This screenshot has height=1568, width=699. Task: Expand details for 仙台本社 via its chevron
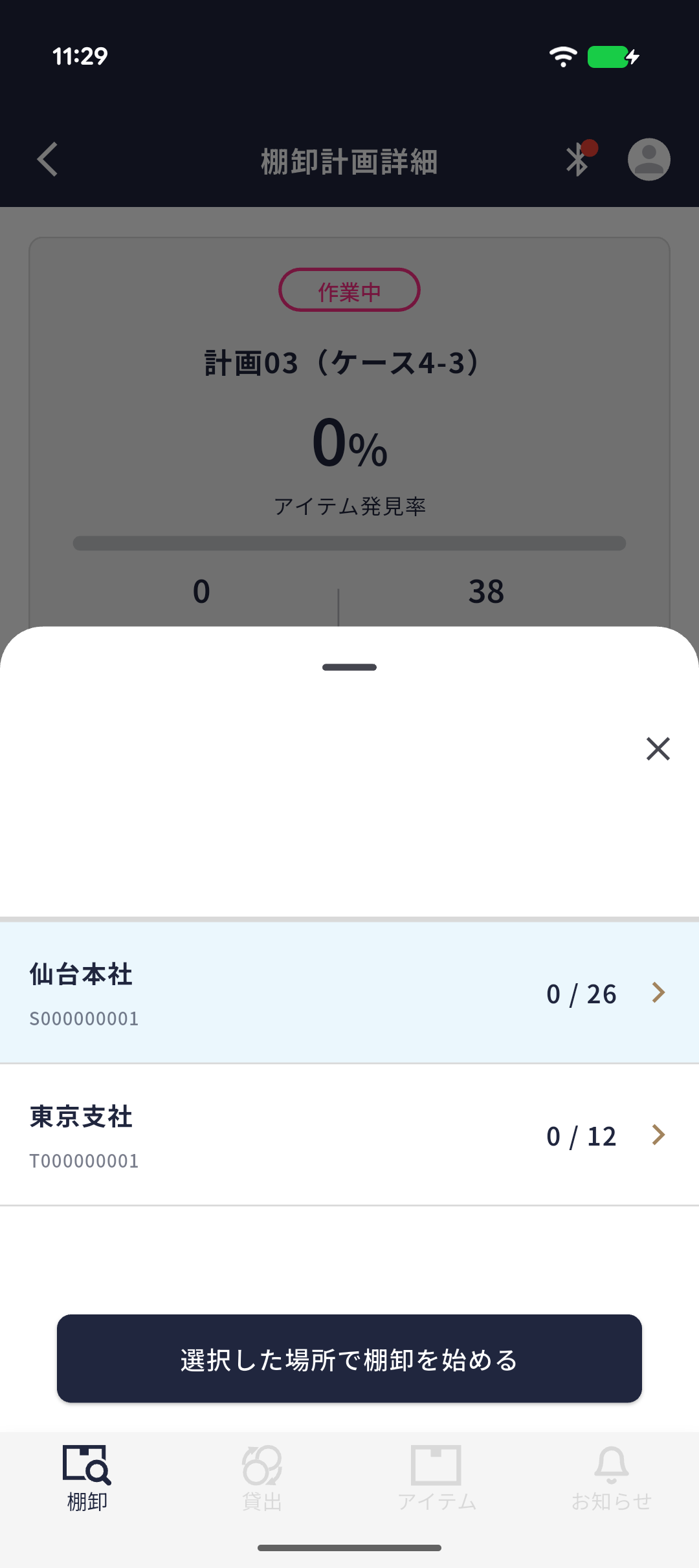[x=658, y=992]
